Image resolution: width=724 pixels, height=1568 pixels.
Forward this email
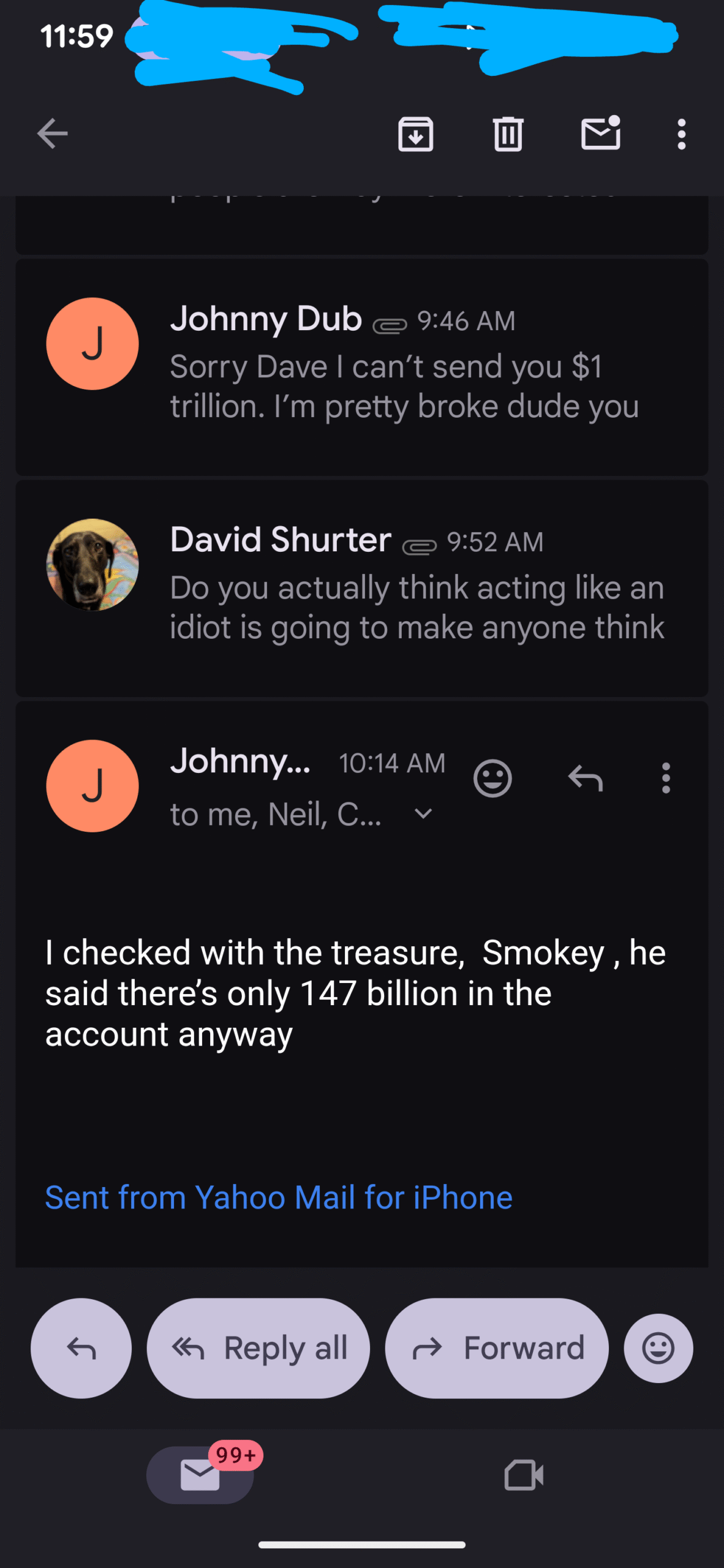pyautogui.click(x=497, y=1348)
